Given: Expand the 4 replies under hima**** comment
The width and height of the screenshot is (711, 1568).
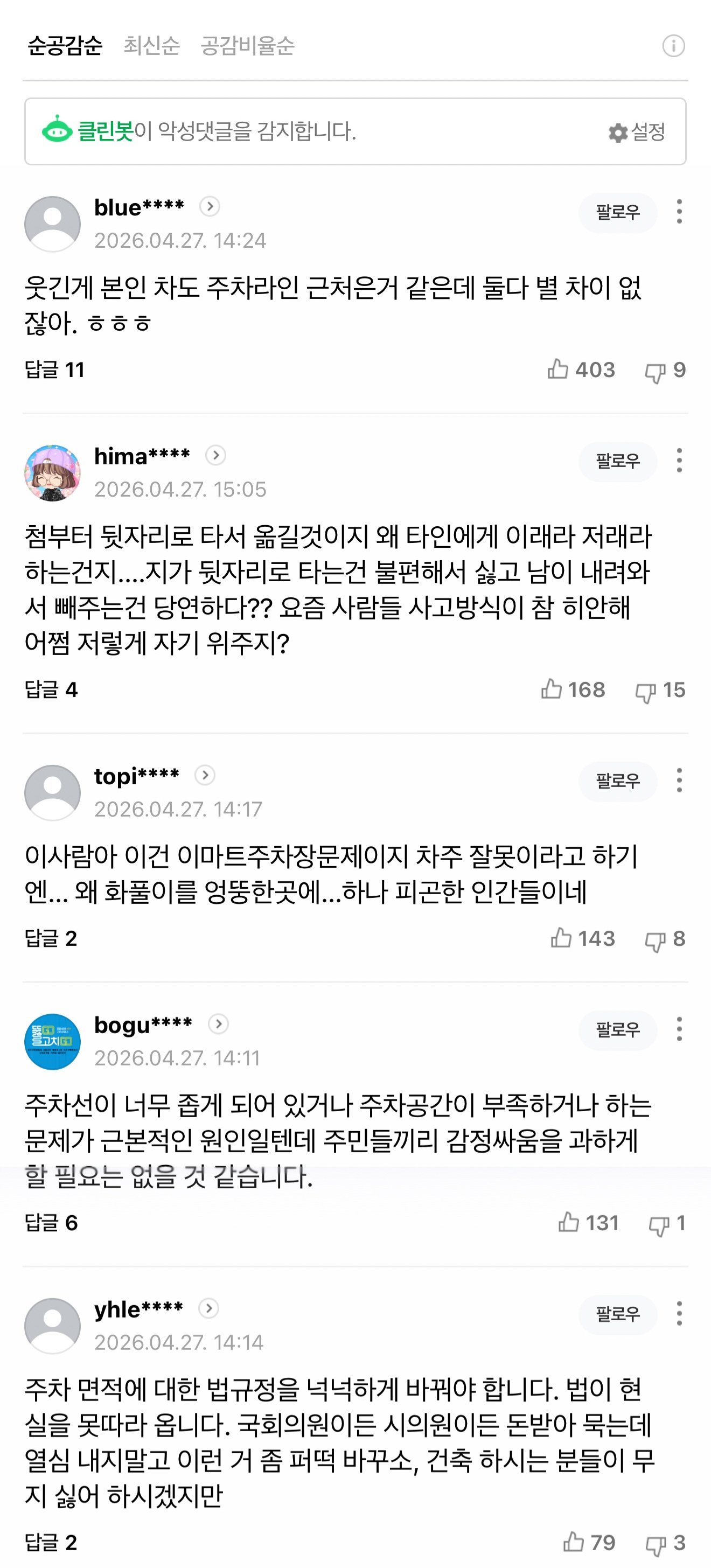Looking at the screenshot, I should click(51, 689).
